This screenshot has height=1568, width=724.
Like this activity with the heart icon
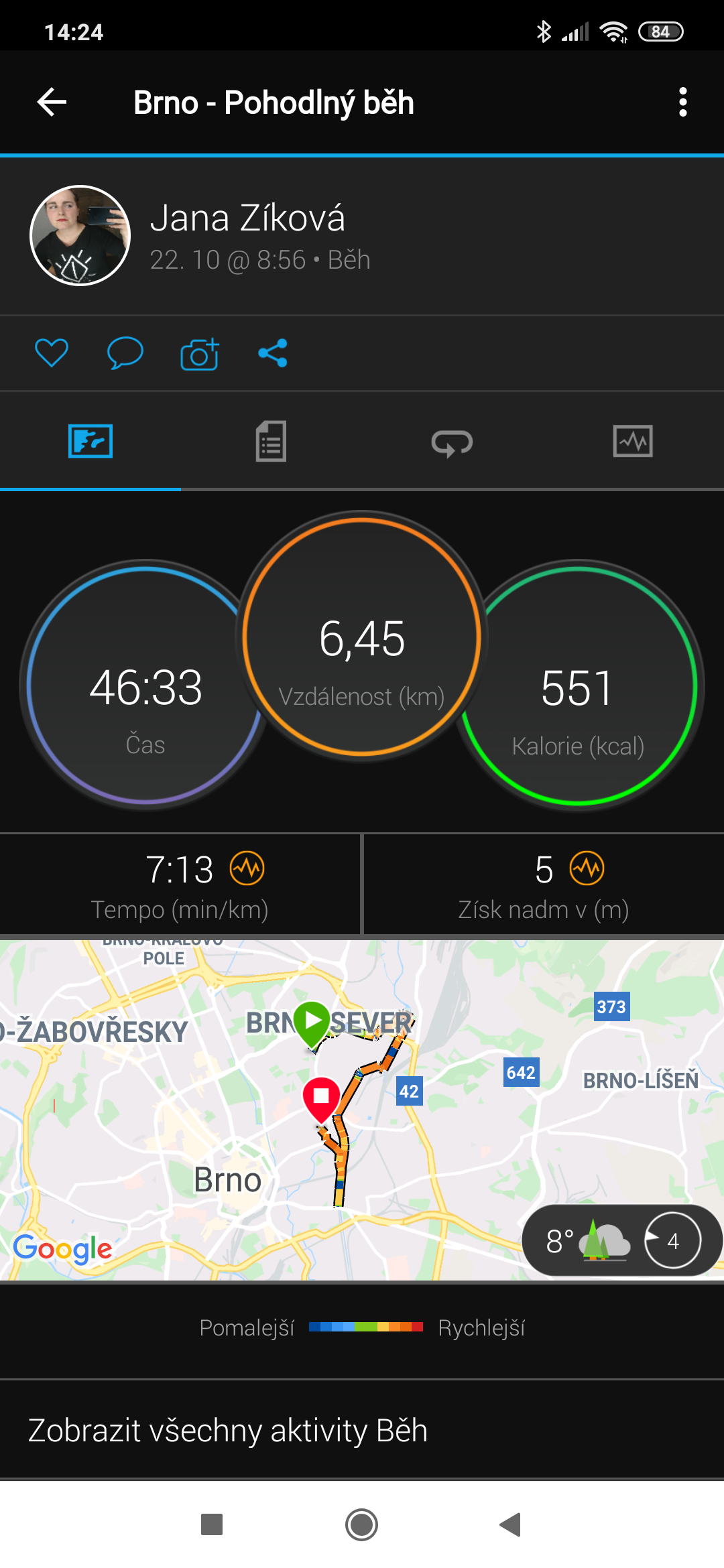pos(52,352)
